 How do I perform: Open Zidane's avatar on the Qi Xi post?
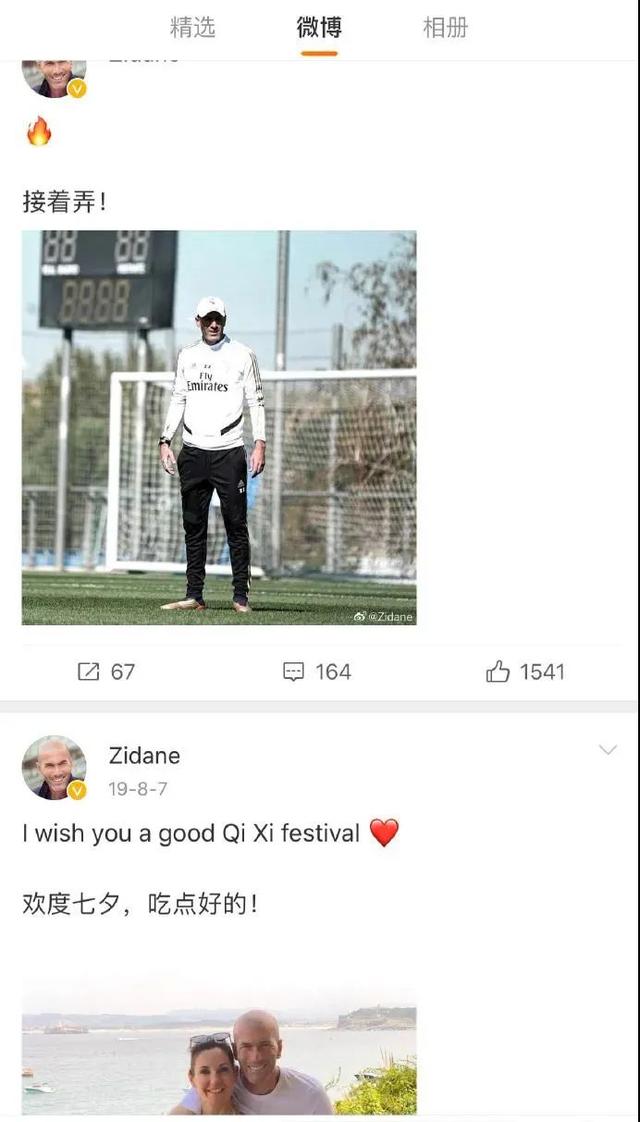tap(54, 768)
